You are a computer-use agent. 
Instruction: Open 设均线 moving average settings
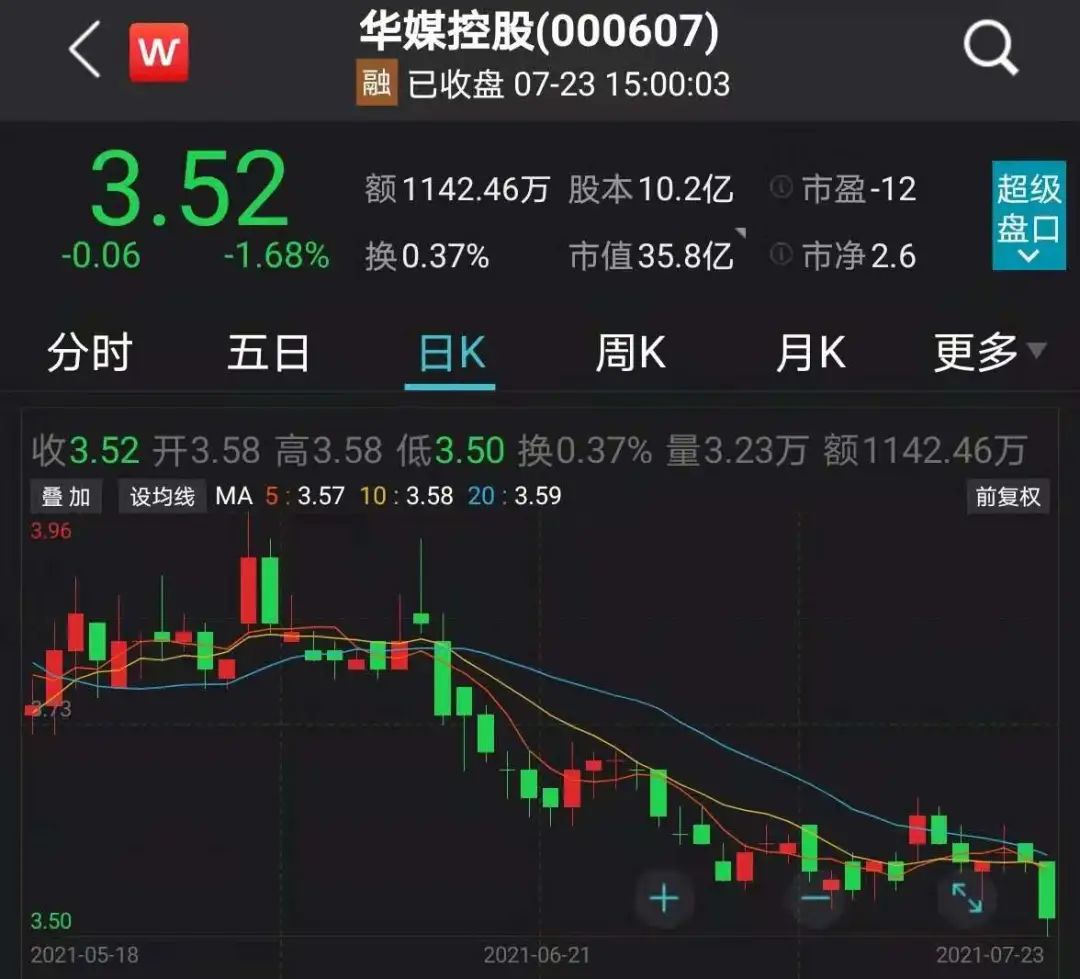point(162,496)
